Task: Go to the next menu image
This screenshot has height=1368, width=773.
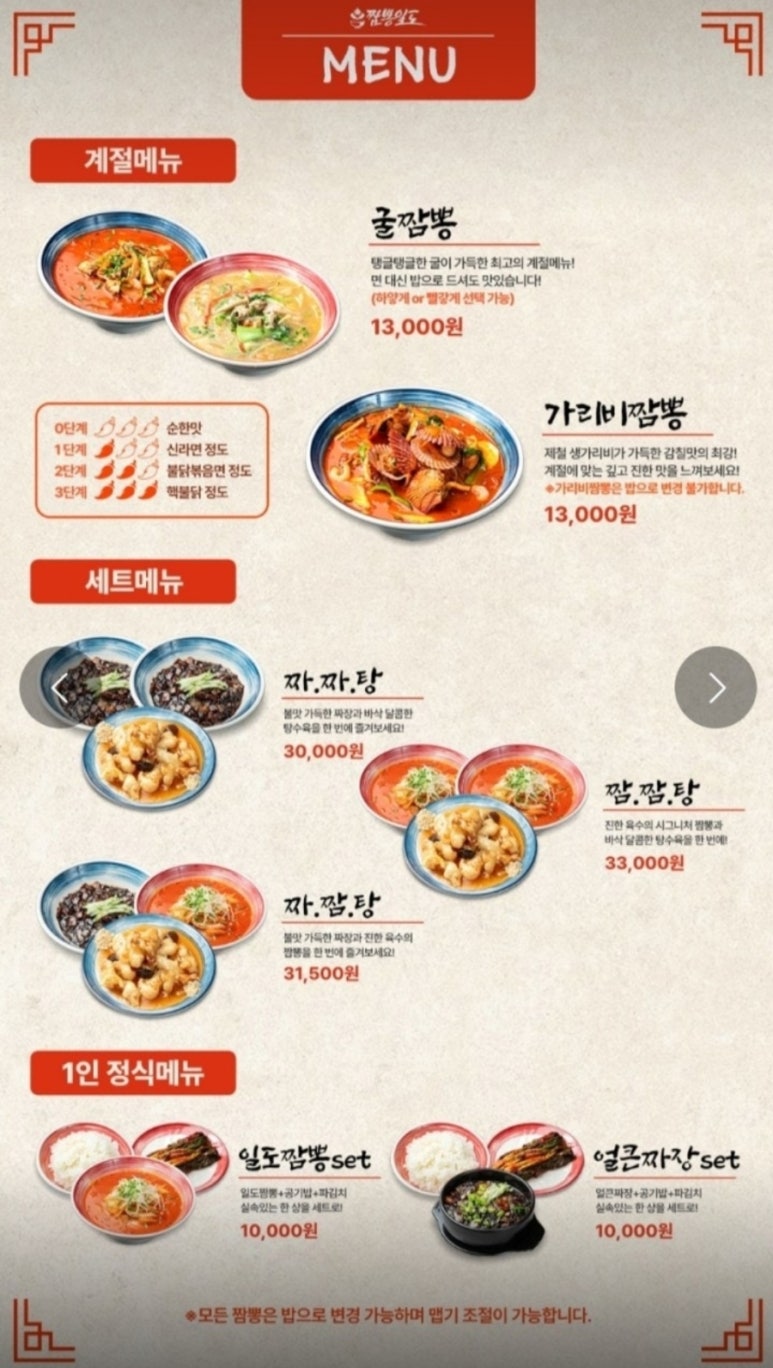Action: (x=715, y=687)
